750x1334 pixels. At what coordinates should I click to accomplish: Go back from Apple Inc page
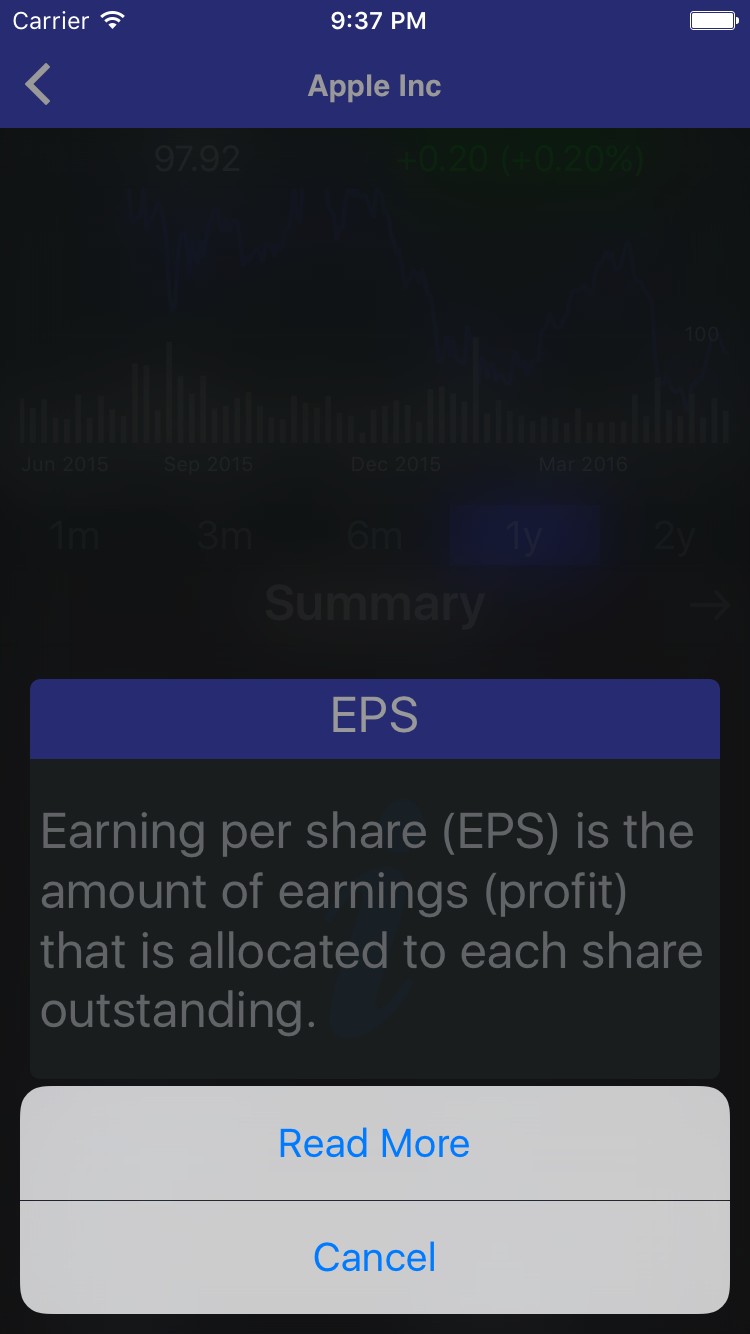(x=38, y=85)
